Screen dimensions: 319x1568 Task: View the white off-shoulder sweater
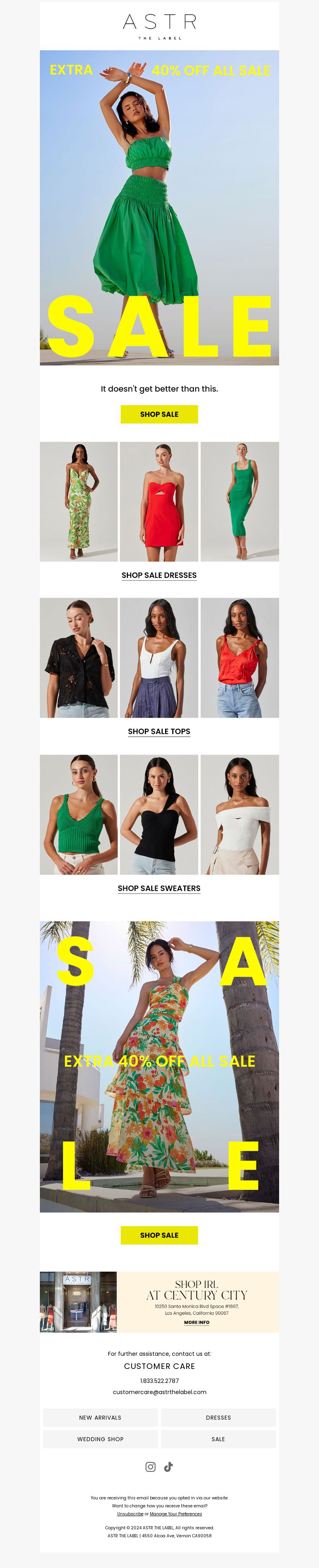240,815
